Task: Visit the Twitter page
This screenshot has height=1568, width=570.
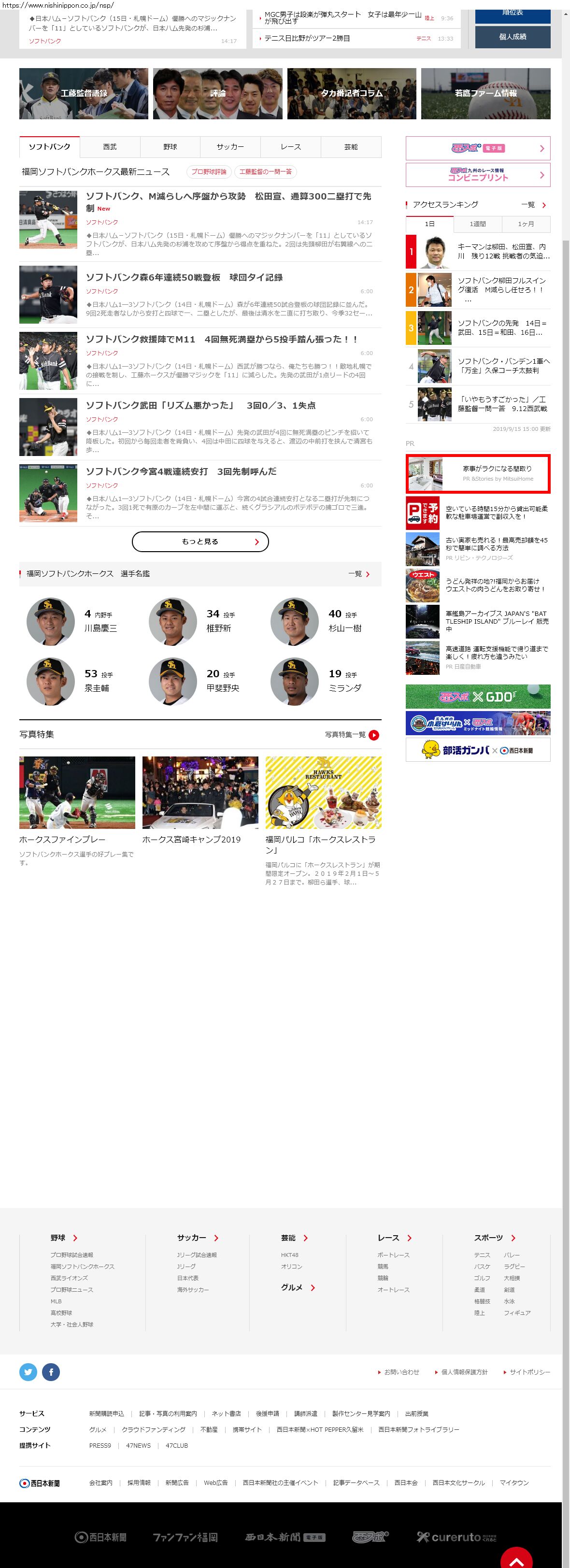Action: pos(28,1372)
